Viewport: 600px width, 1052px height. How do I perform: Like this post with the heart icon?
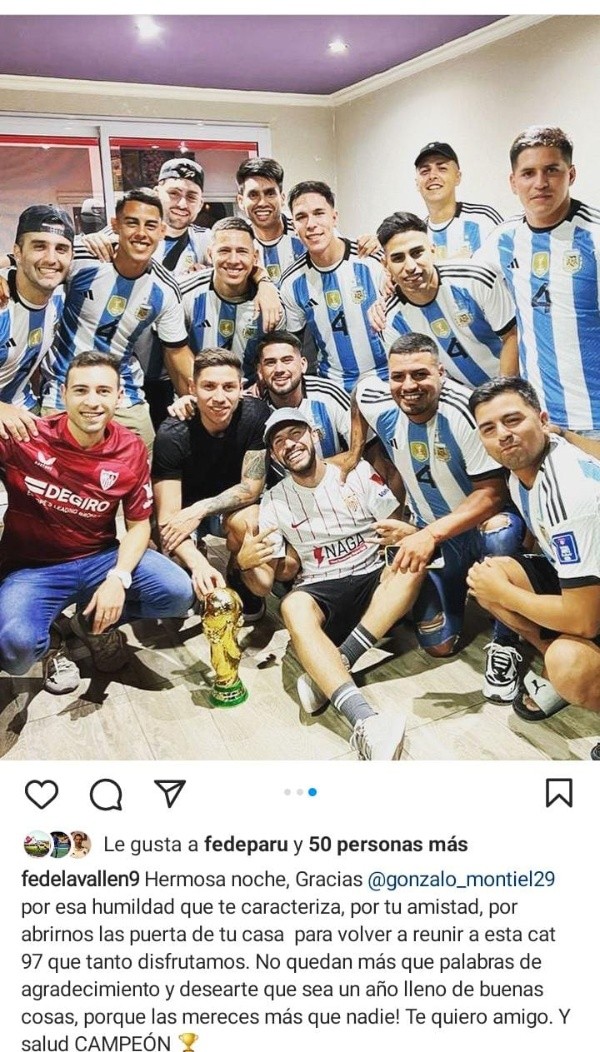[x=41, y=793]
